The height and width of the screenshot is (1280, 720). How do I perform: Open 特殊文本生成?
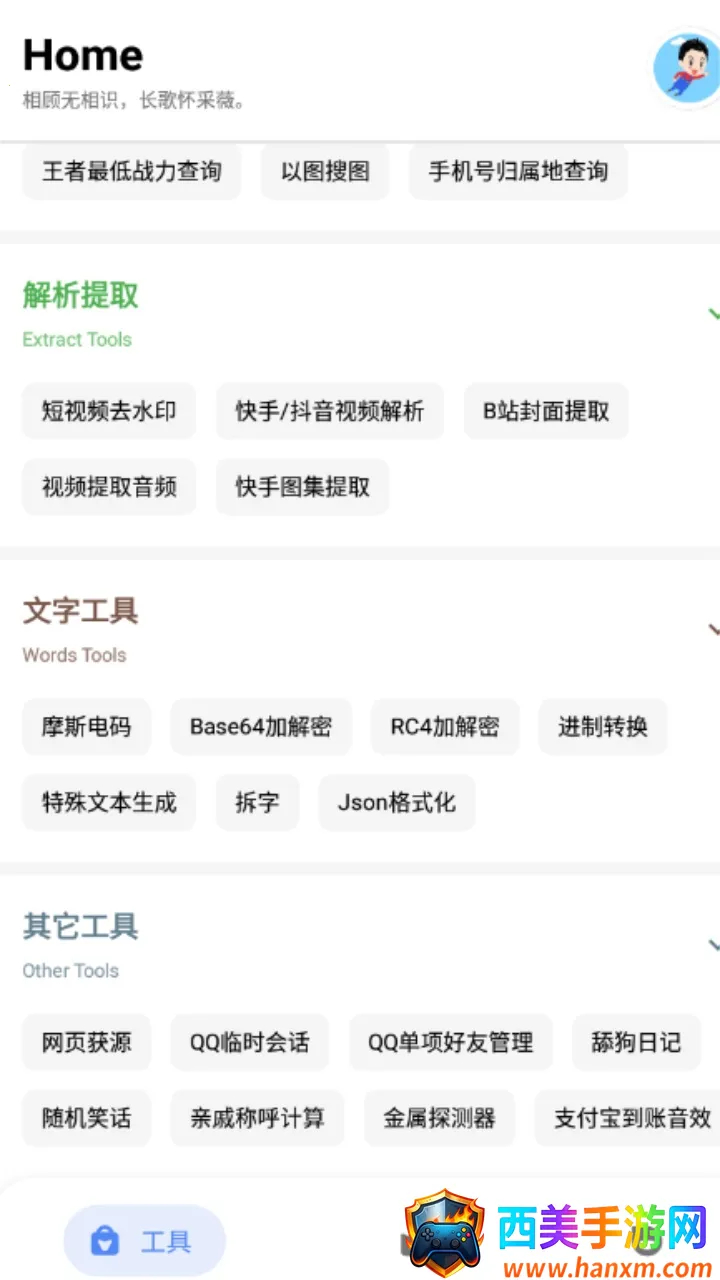pos(109,802)
